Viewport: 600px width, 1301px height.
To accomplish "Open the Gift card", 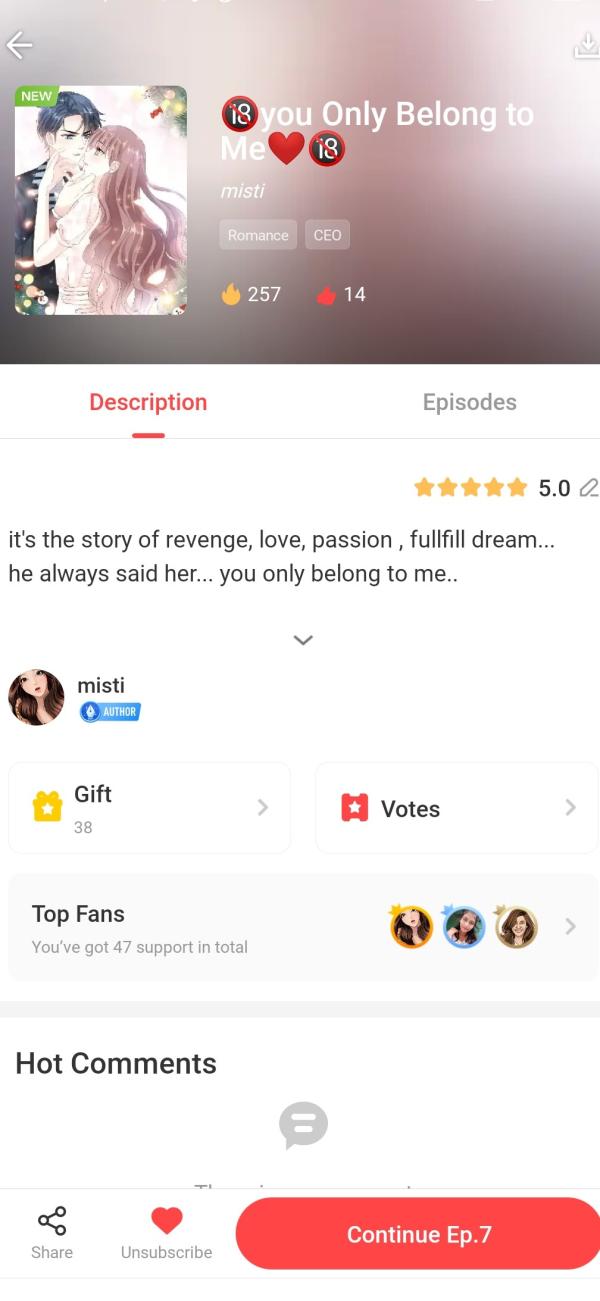I will [150, 808].
